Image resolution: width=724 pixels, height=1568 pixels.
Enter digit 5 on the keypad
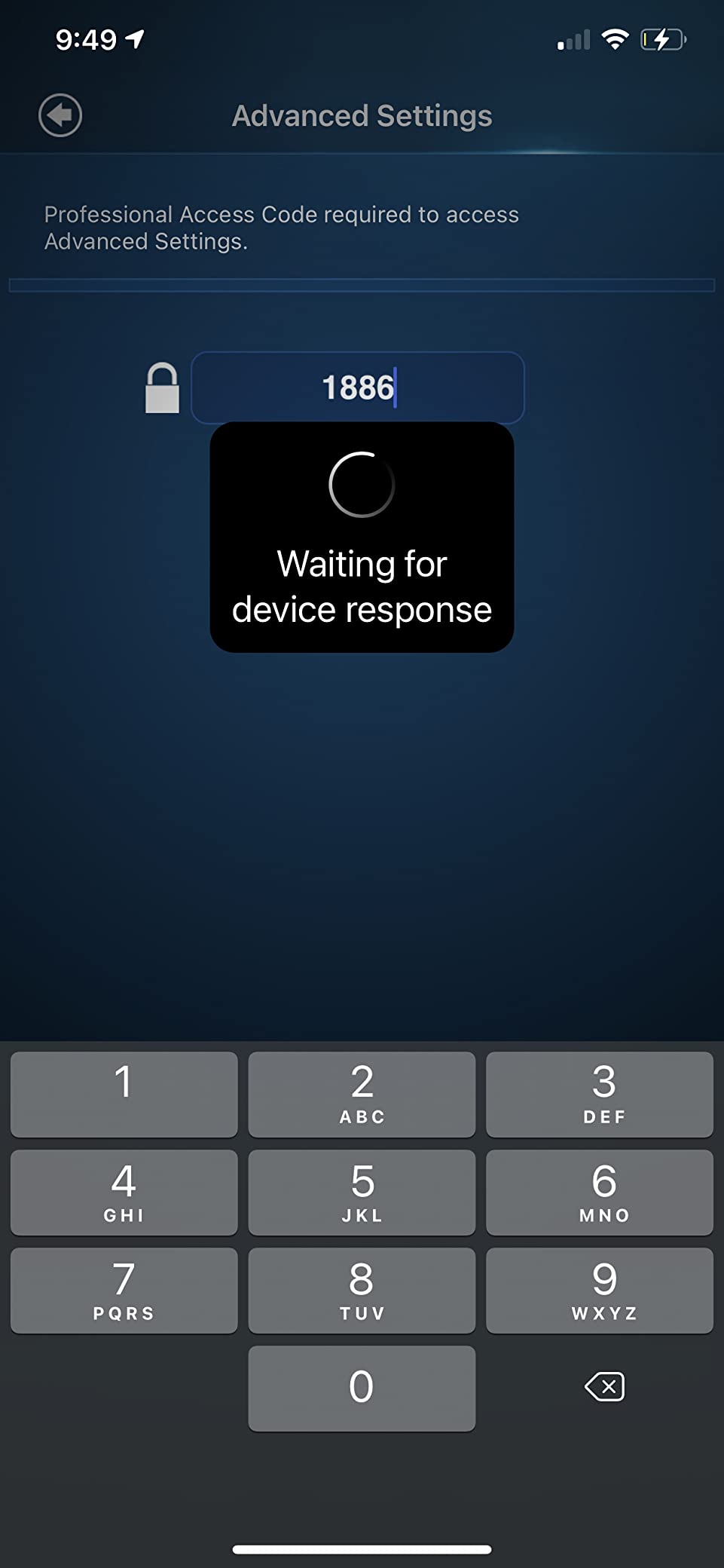362,1192
